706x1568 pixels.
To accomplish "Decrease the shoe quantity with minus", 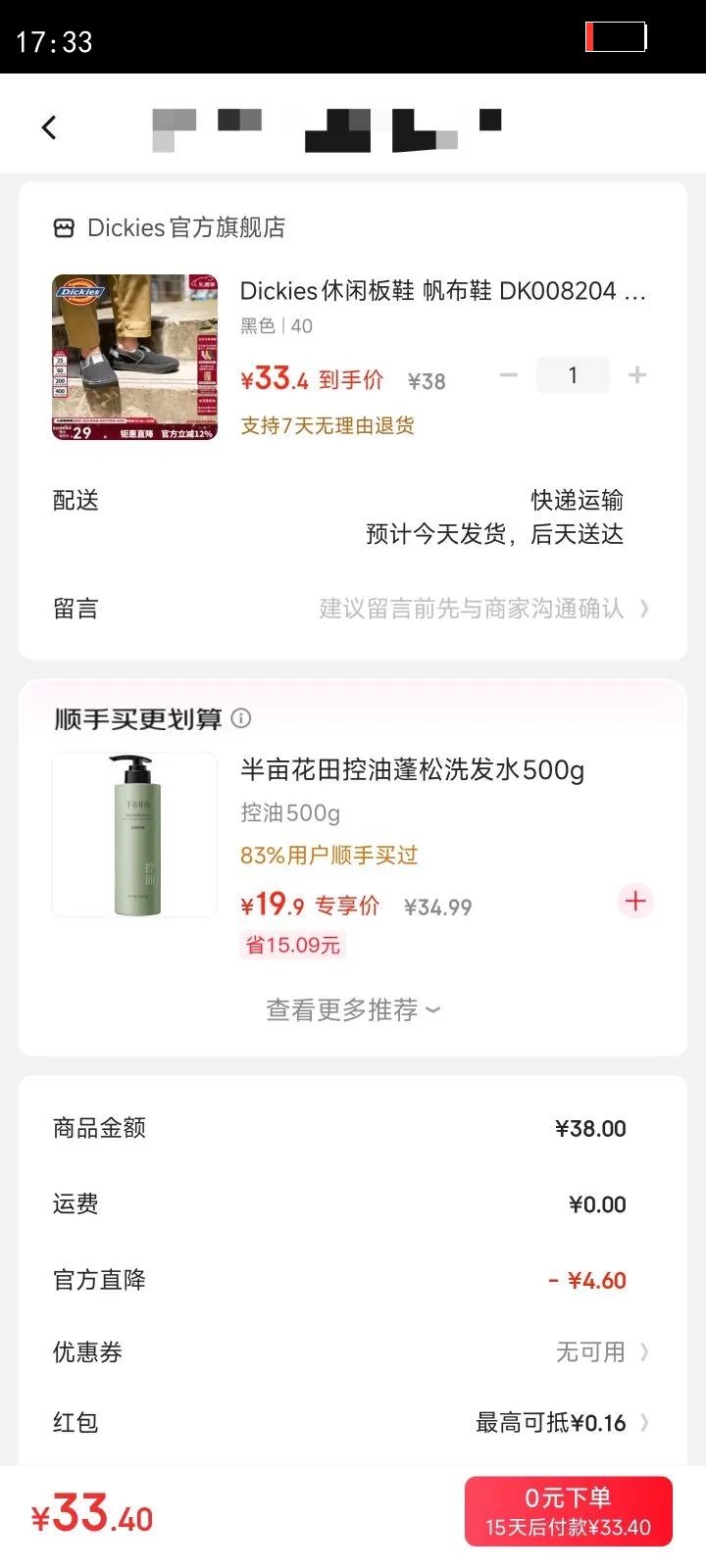I will pos(508,375).
